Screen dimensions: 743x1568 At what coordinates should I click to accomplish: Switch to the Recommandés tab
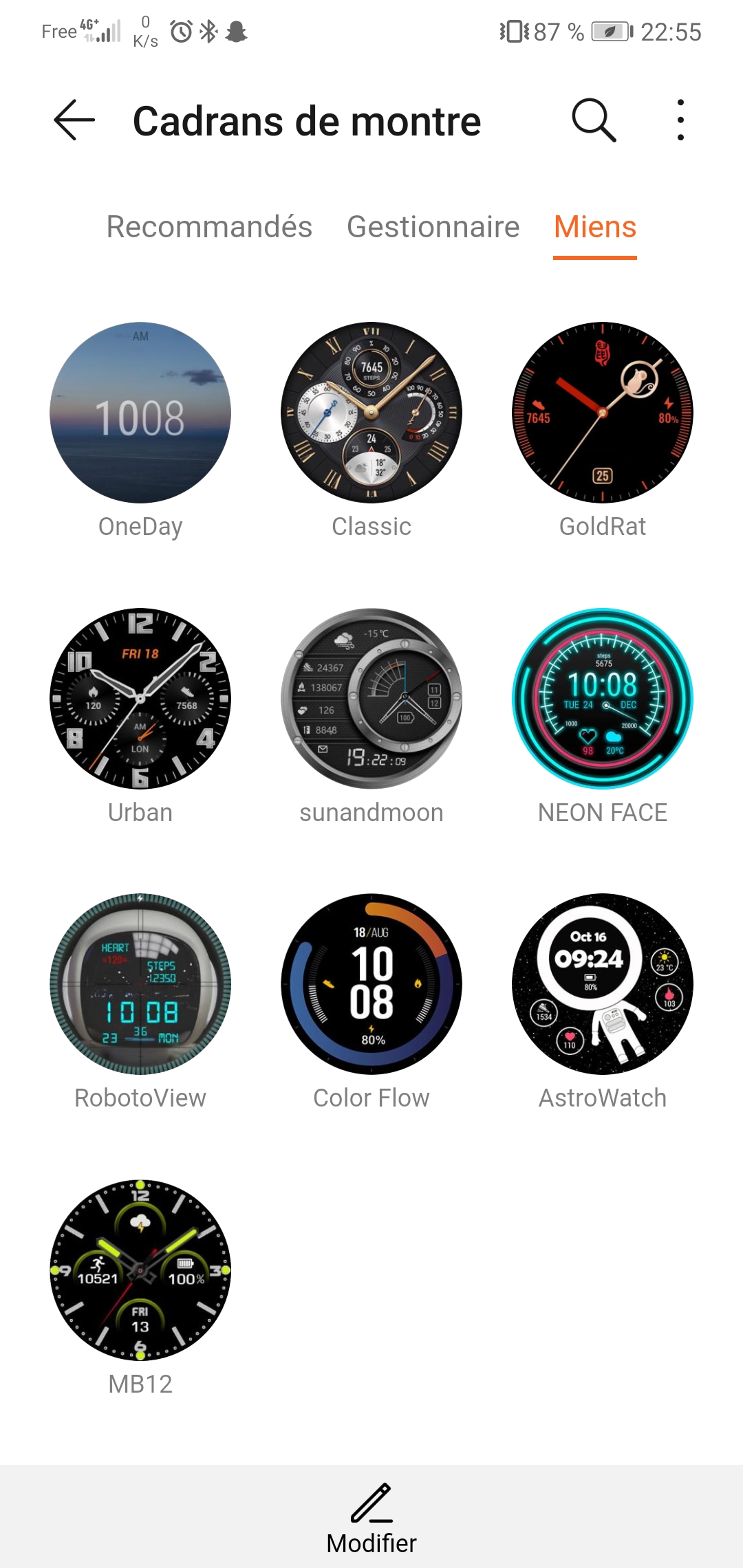coord(209,227)
